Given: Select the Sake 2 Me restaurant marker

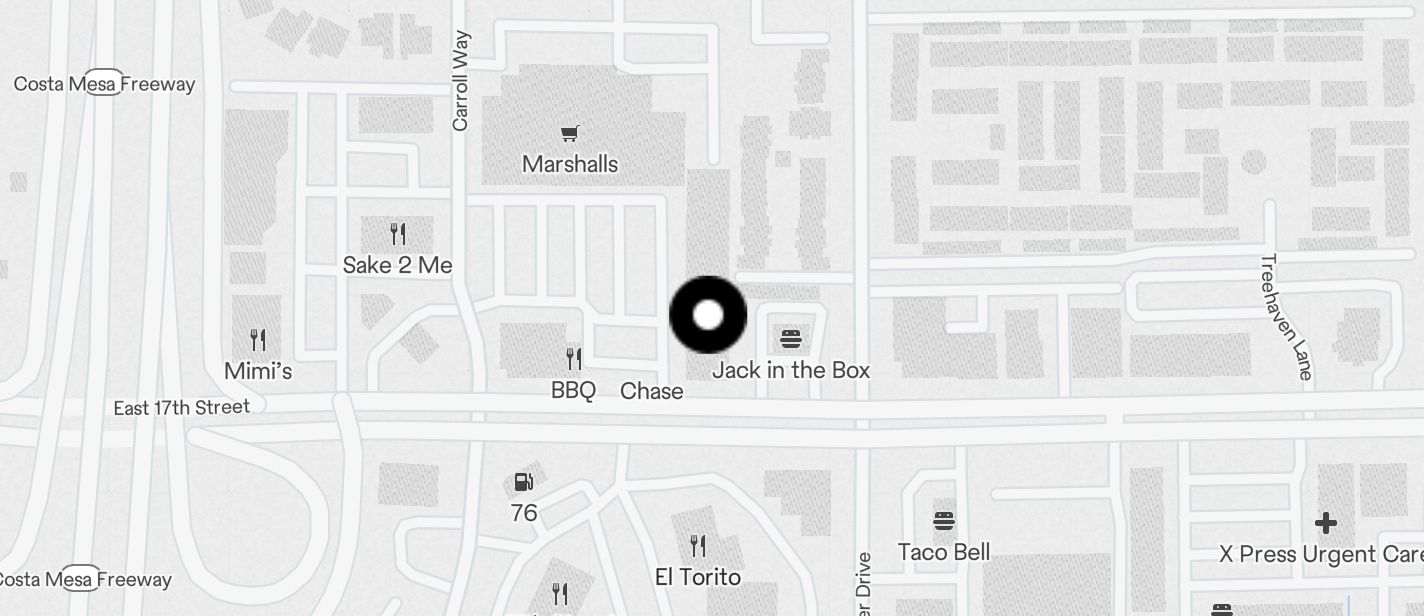Looking at the screenshot, I should pyautogui.click(x=398, y=235).
